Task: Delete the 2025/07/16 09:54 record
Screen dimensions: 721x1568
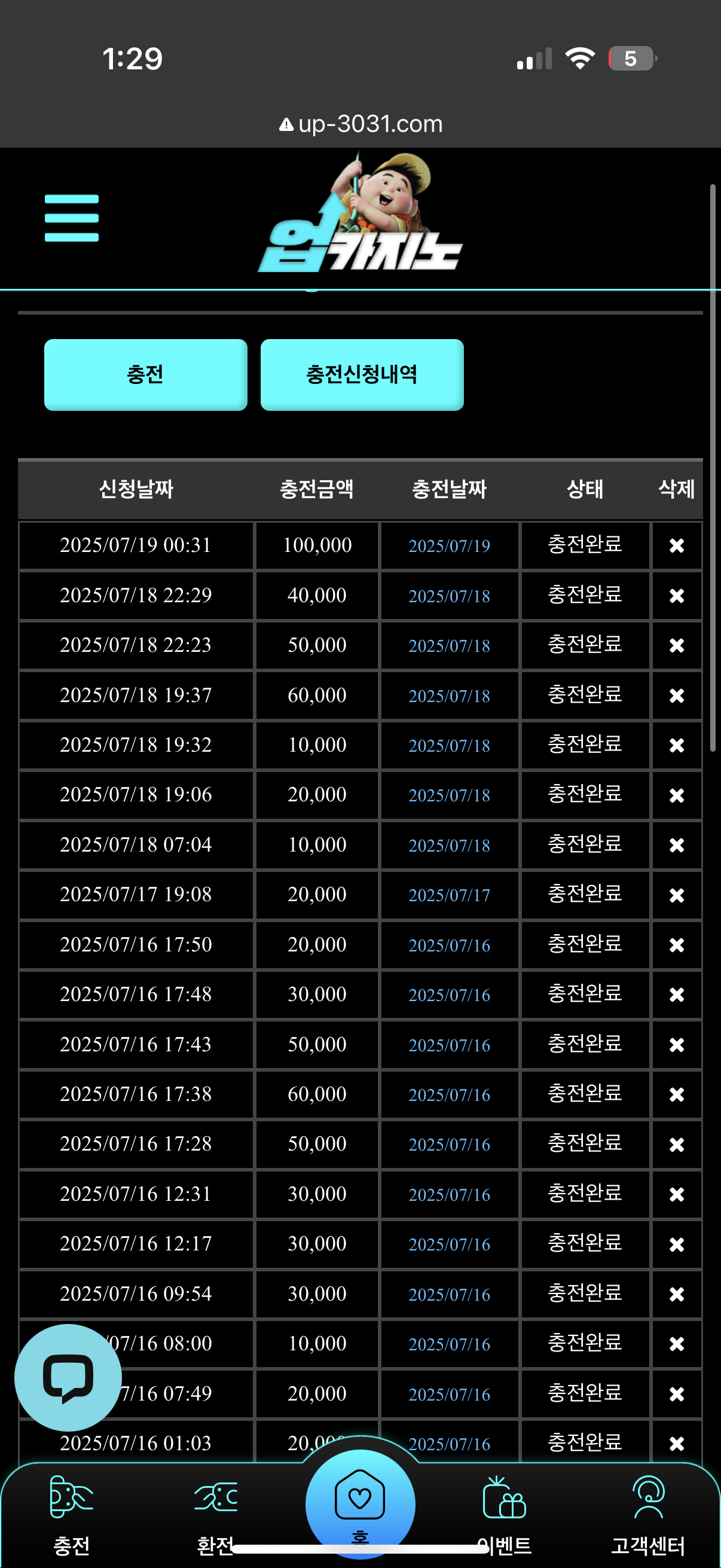Action: coord(677,1294)
